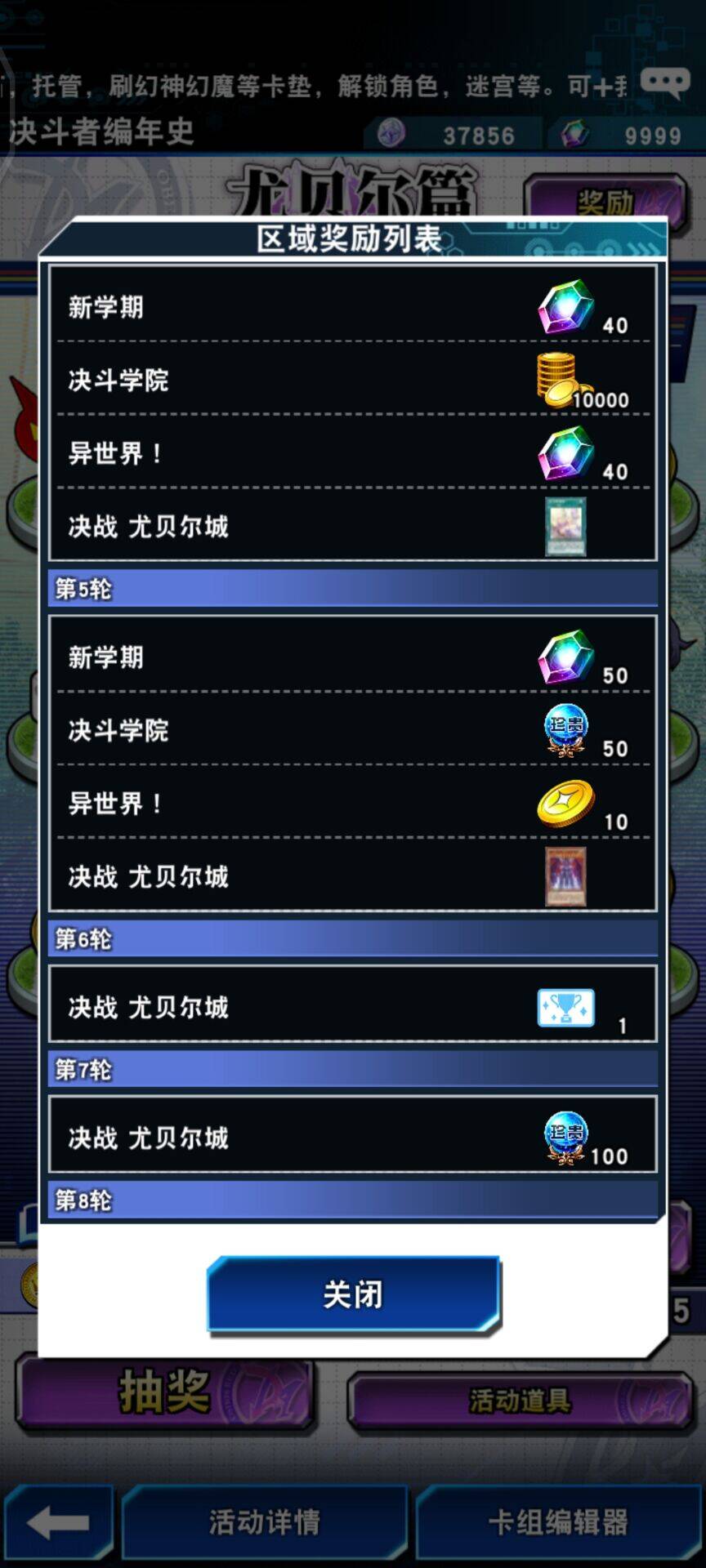View the round 5 card reward for 决战 尤贝尔城

coord(565,877)
